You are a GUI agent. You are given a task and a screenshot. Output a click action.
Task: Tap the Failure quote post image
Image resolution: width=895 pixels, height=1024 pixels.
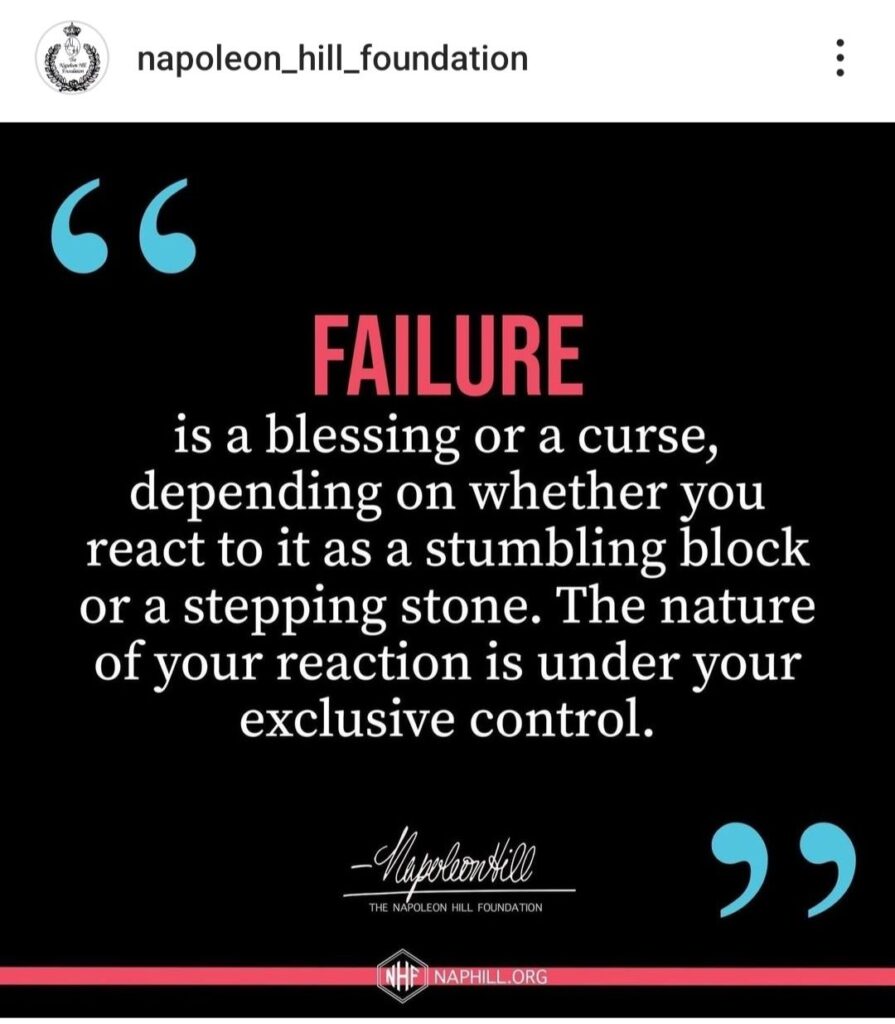pos(447,560)
